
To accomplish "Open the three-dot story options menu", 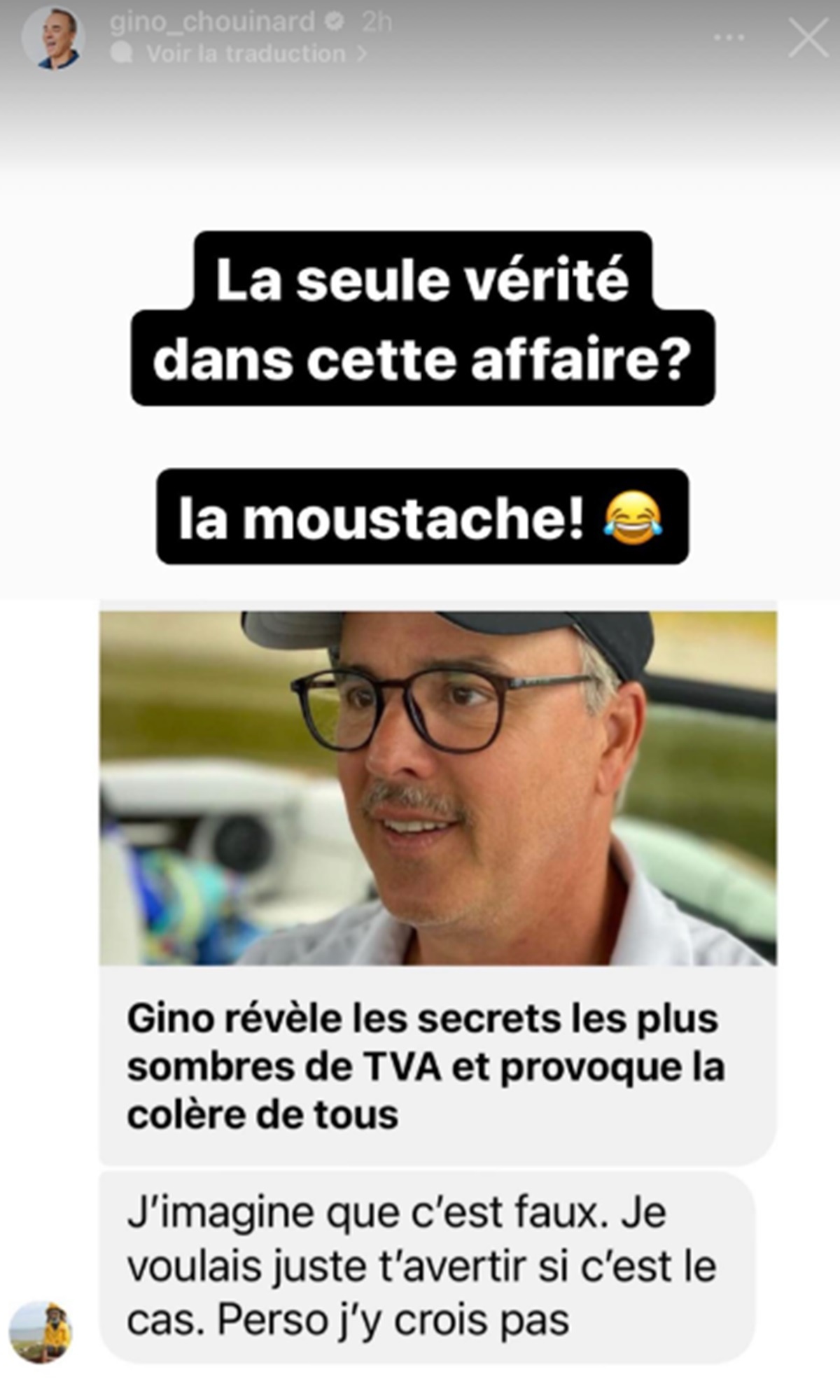I will pos(729,38).
